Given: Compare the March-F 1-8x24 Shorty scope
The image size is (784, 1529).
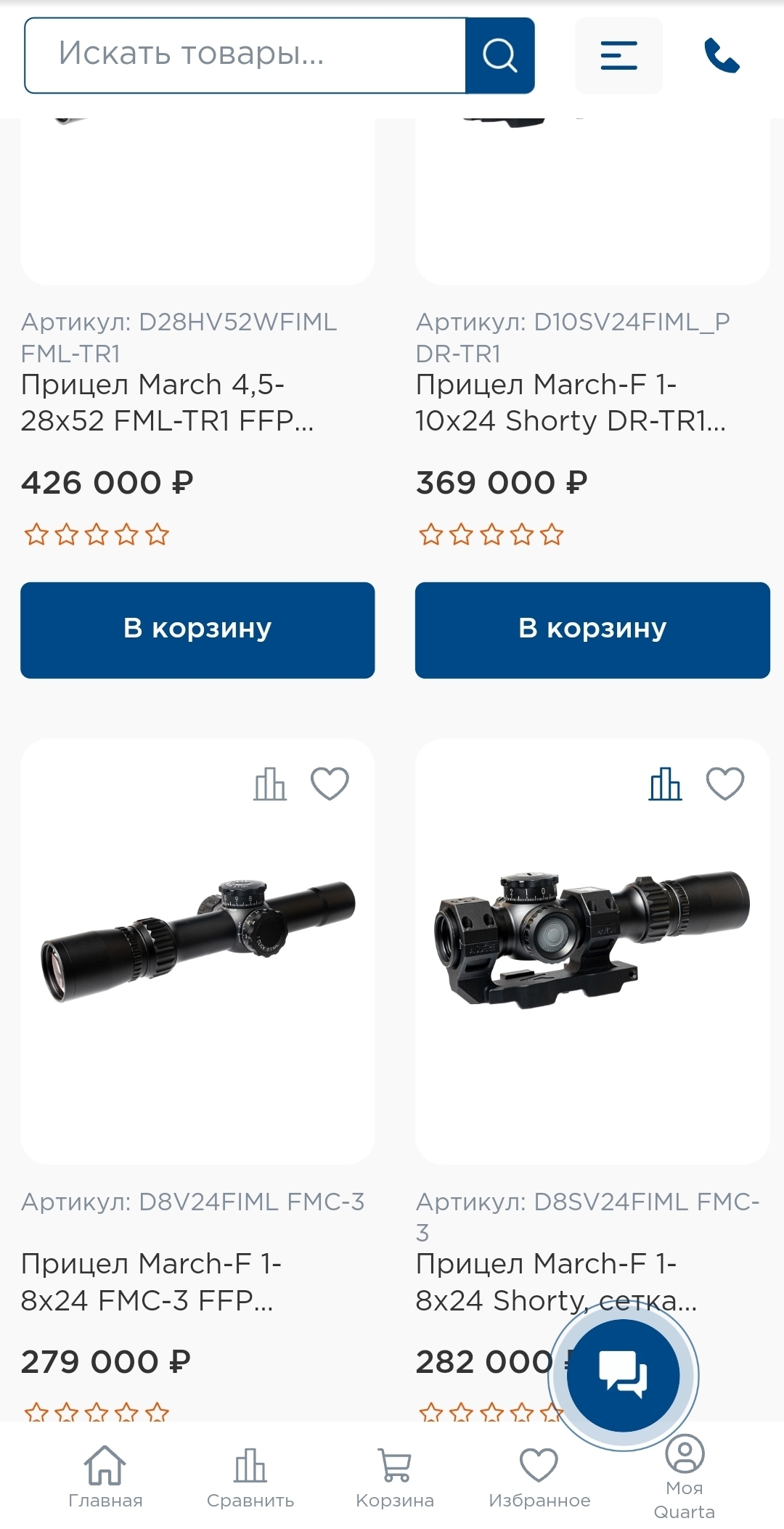Looking at the screenshot, I should pyautogui.click(x=665, y=784).
